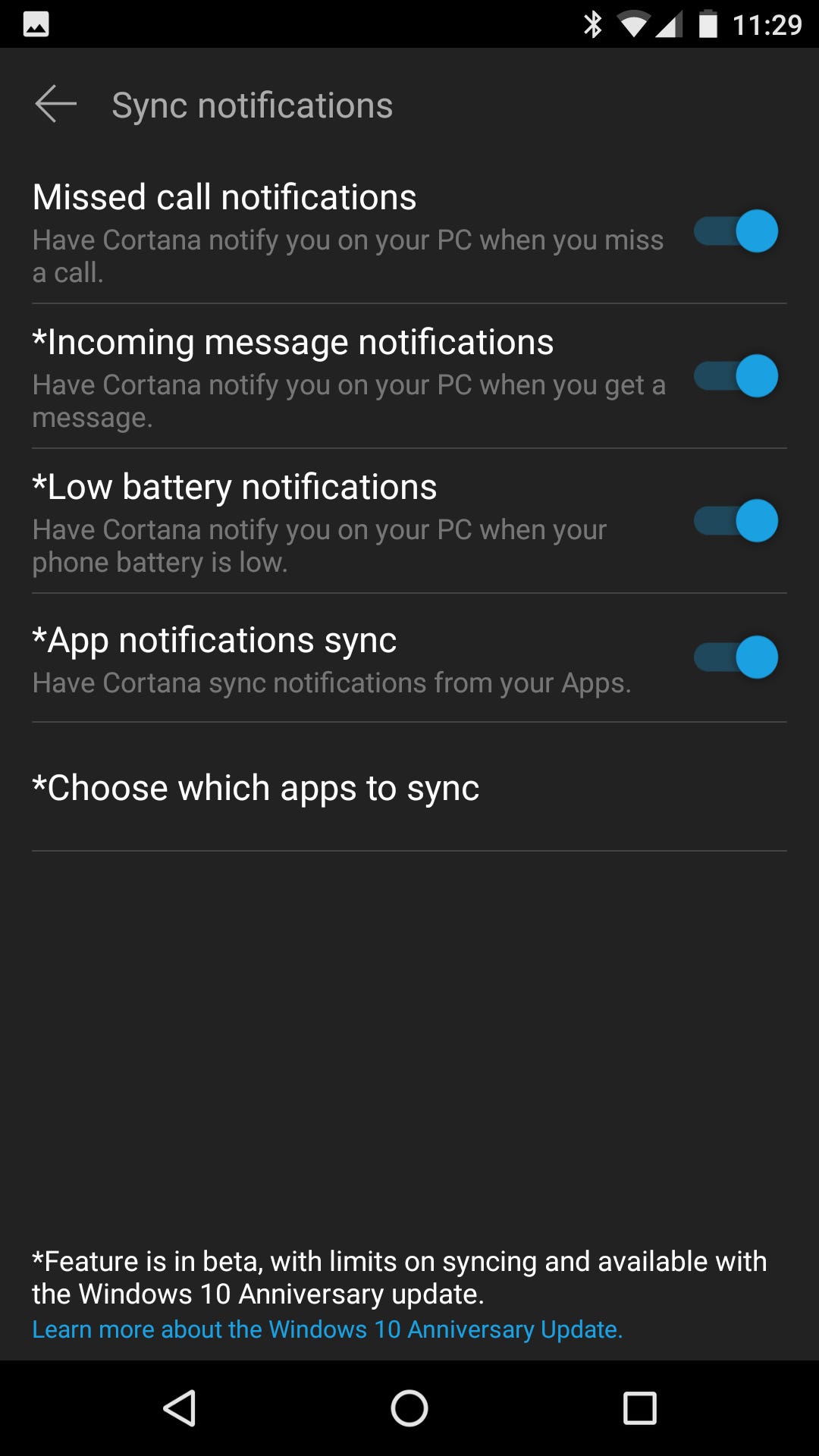Tap the Bluetooth icon in status bar

(x=595, y=23)
